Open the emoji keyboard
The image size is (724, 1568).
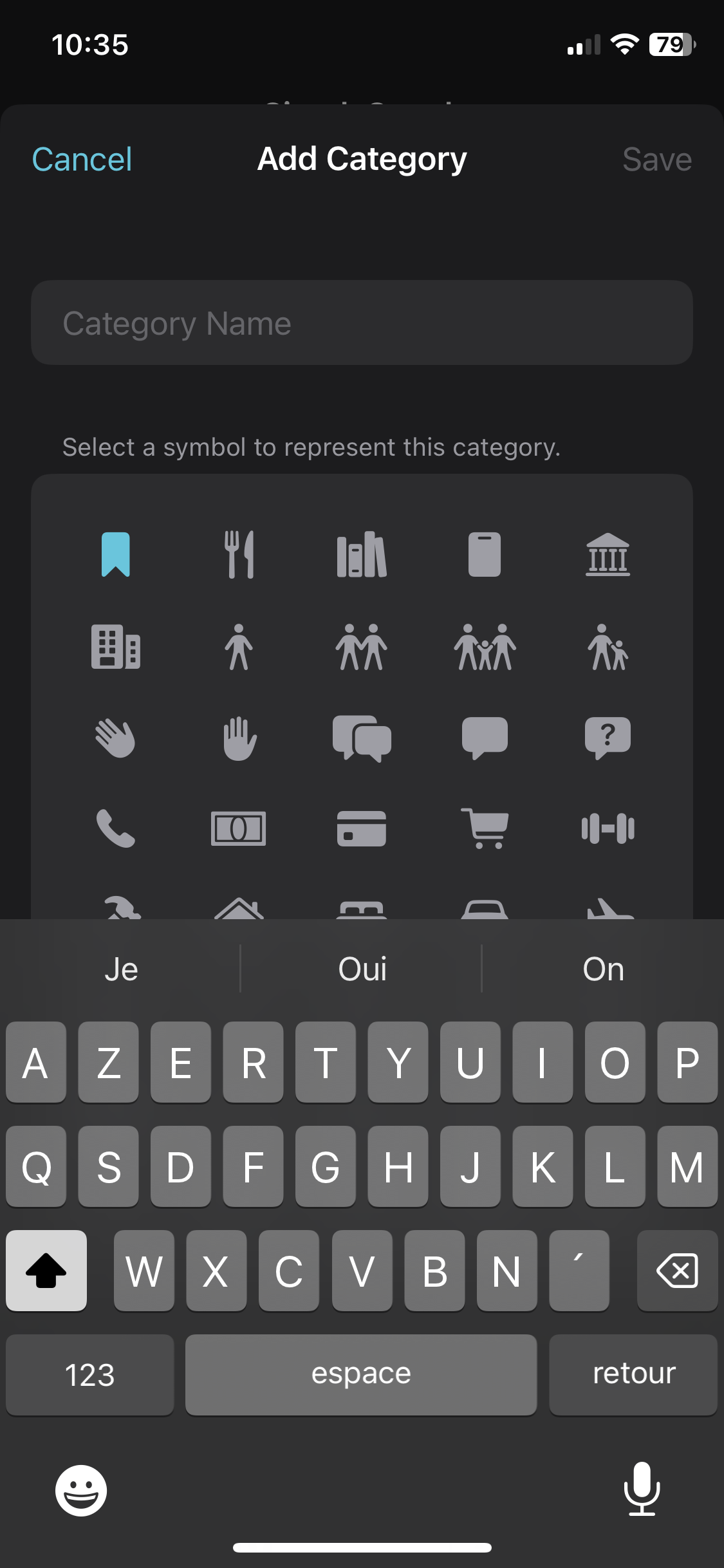point(81,1491)
